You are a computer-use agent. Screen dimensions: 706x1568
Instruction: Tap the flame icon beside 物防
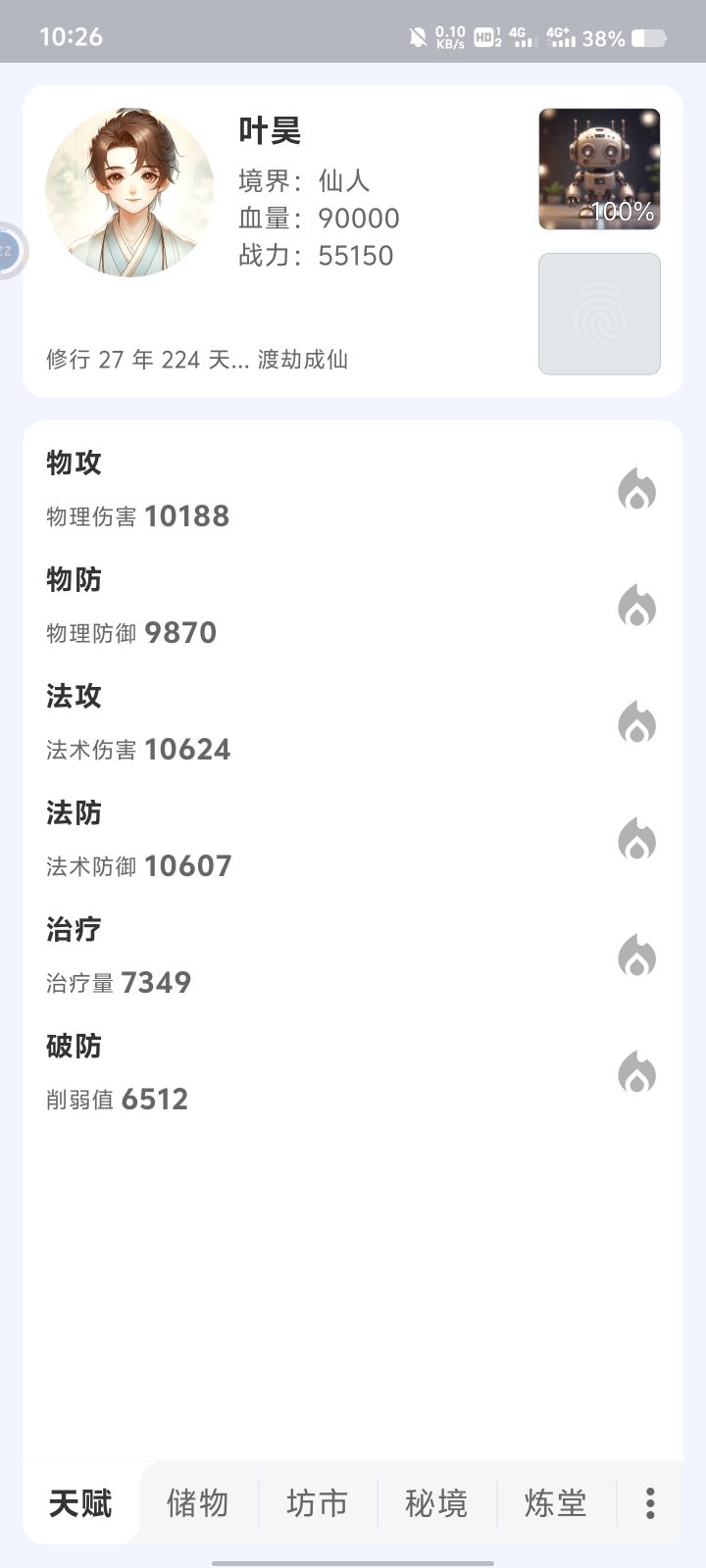pyautogui.click(x=636, y=606)
